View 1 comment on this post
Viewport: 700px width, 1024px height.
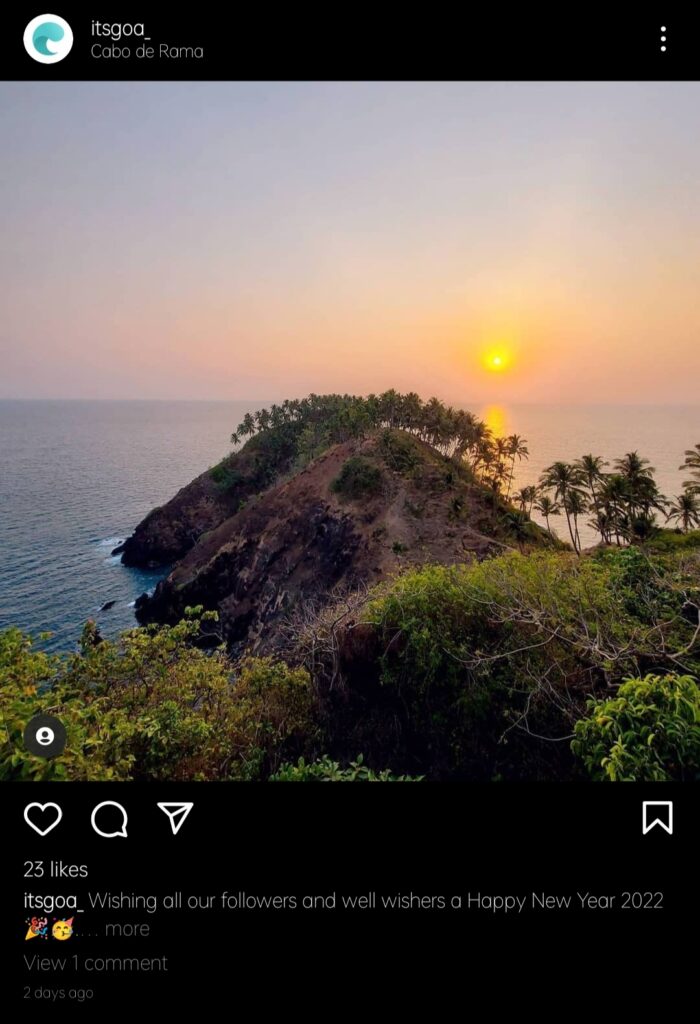pos(96,963)
